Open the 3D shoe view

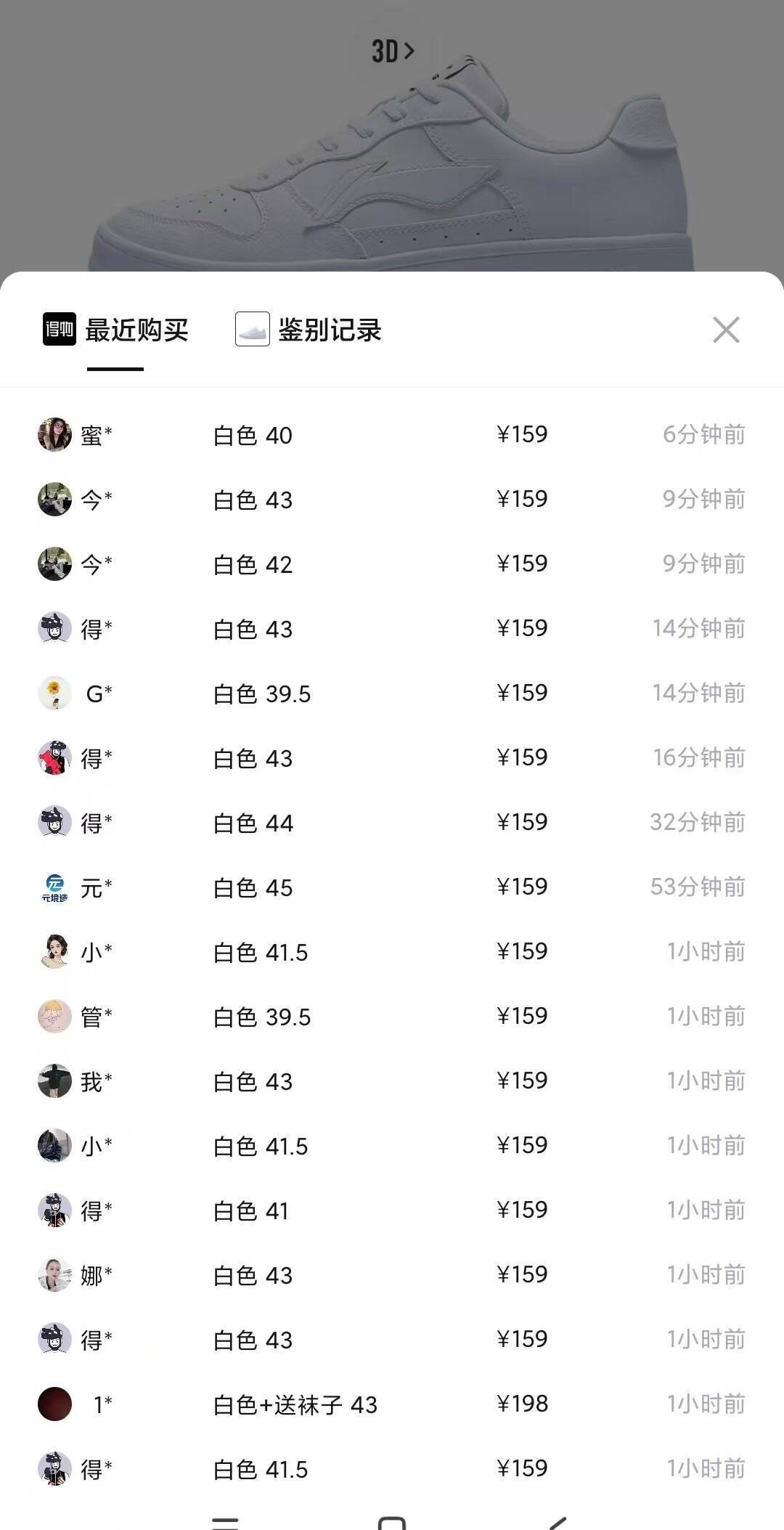pyautogui.click(x=393, y=52)
